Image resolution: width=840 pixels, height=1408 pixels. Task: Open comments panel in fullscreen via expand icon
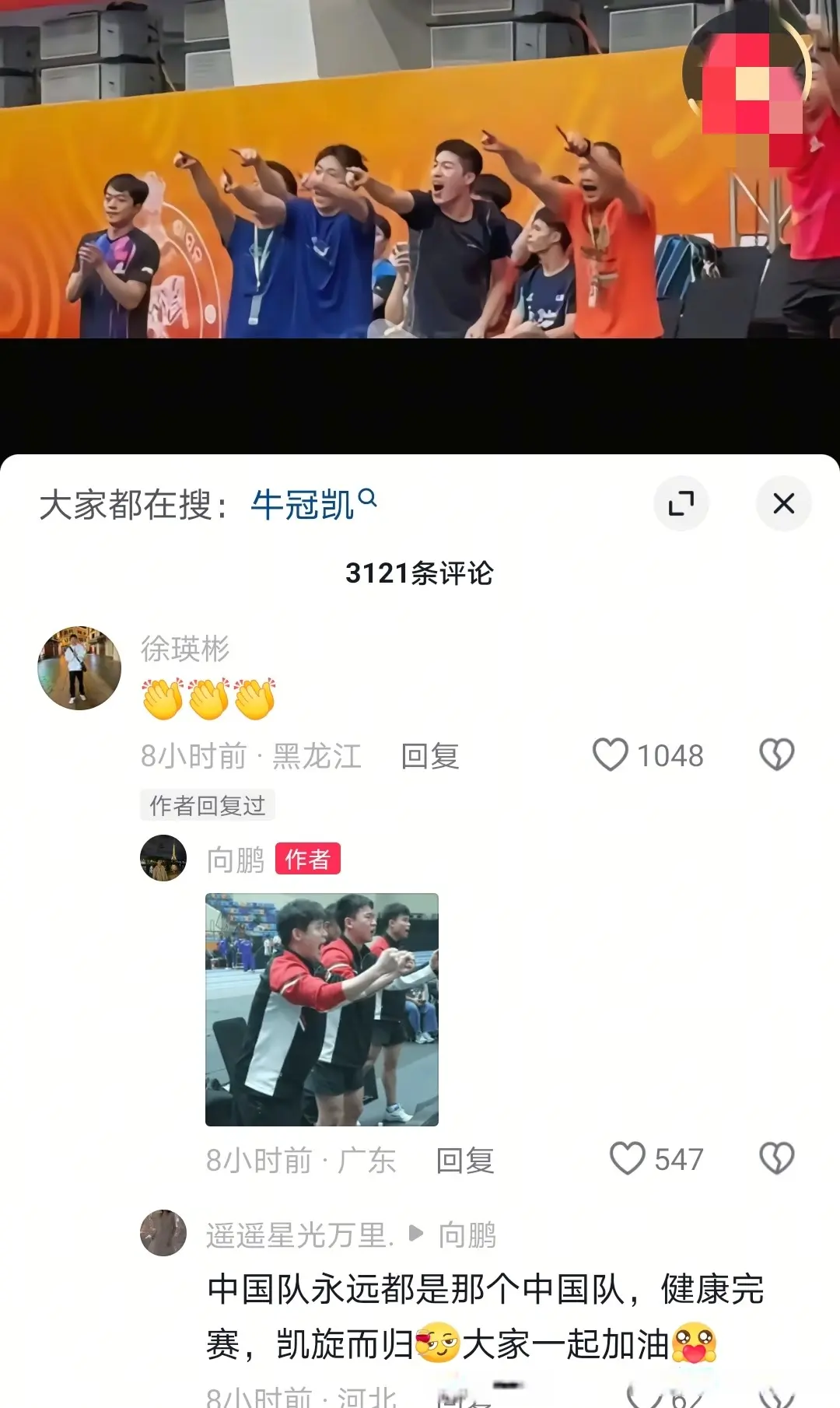[682, 504]
